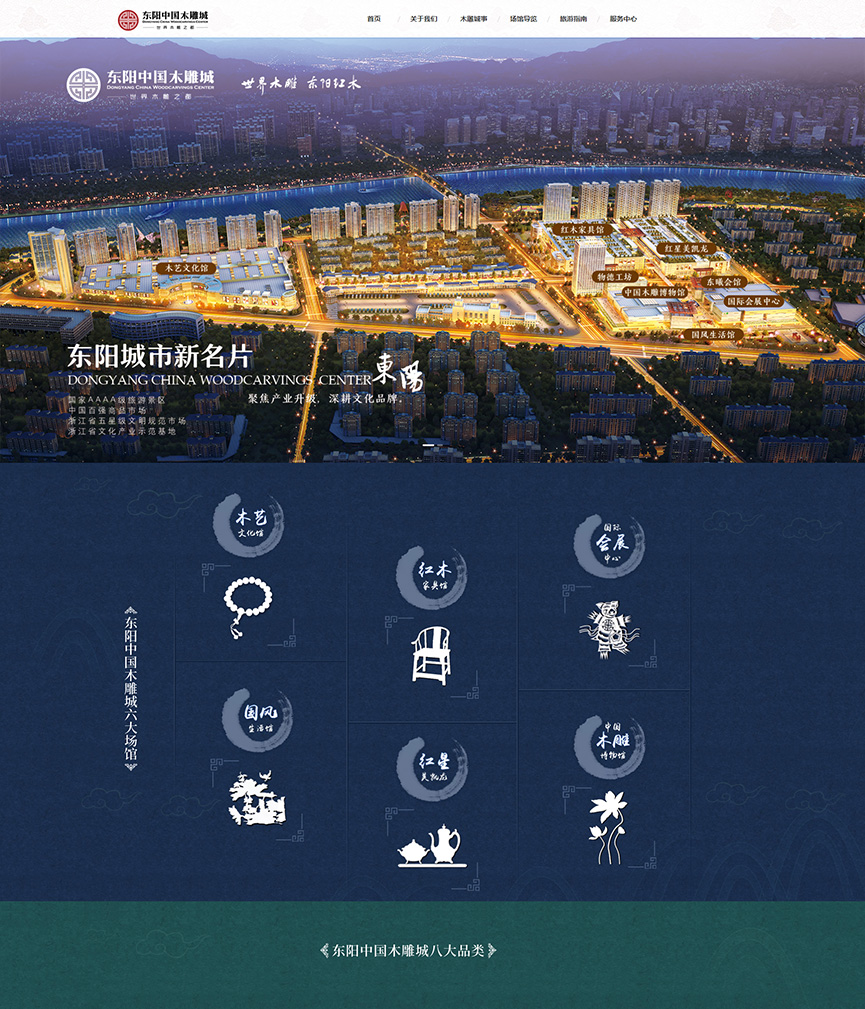The width and height of the screenshot is (865, 1009).
Task: Visit the 服务中心 page
Action: (x=623, y=19)
